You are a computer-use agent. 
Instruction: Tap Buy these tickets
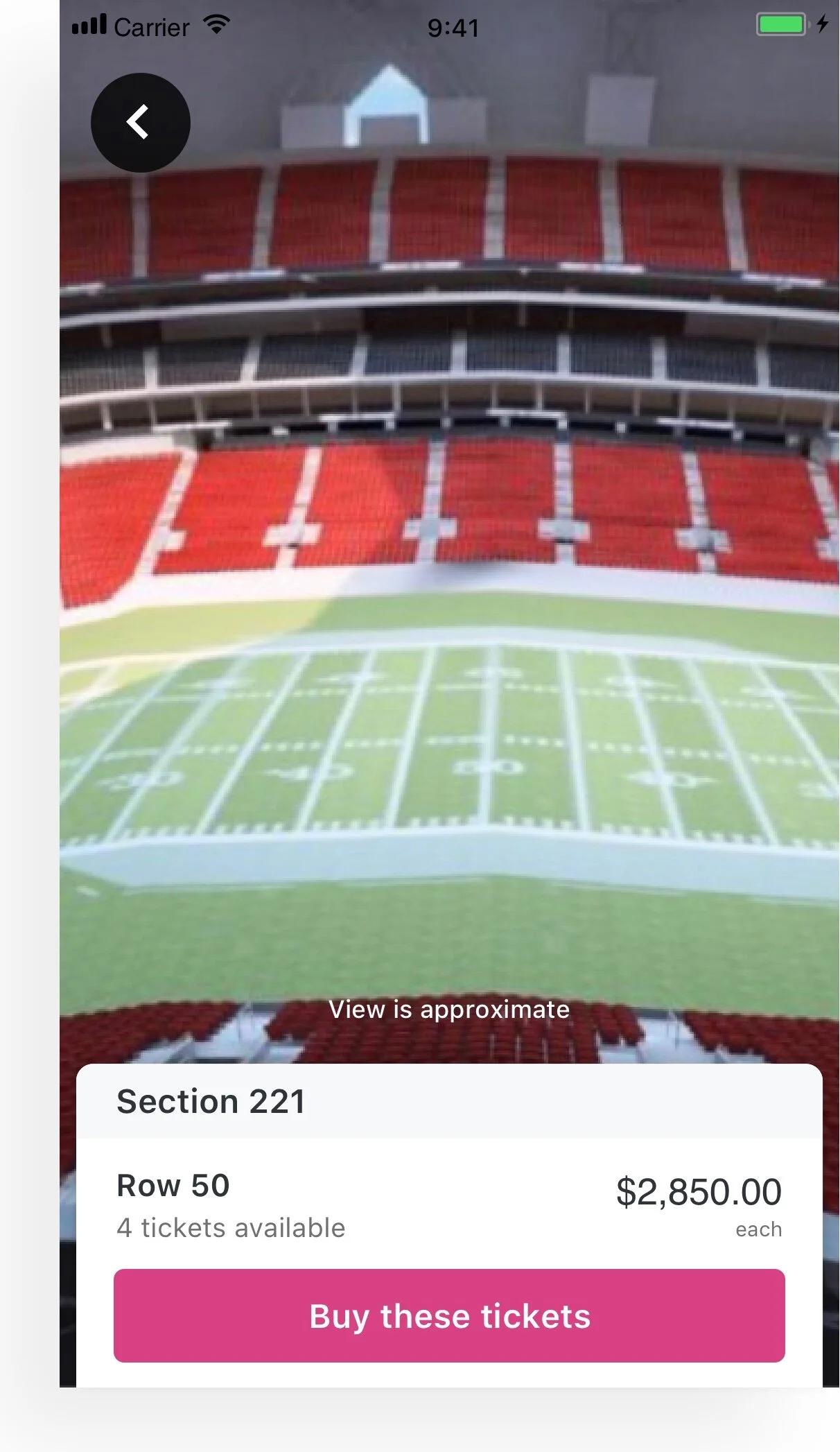(x=449, y=1315)
